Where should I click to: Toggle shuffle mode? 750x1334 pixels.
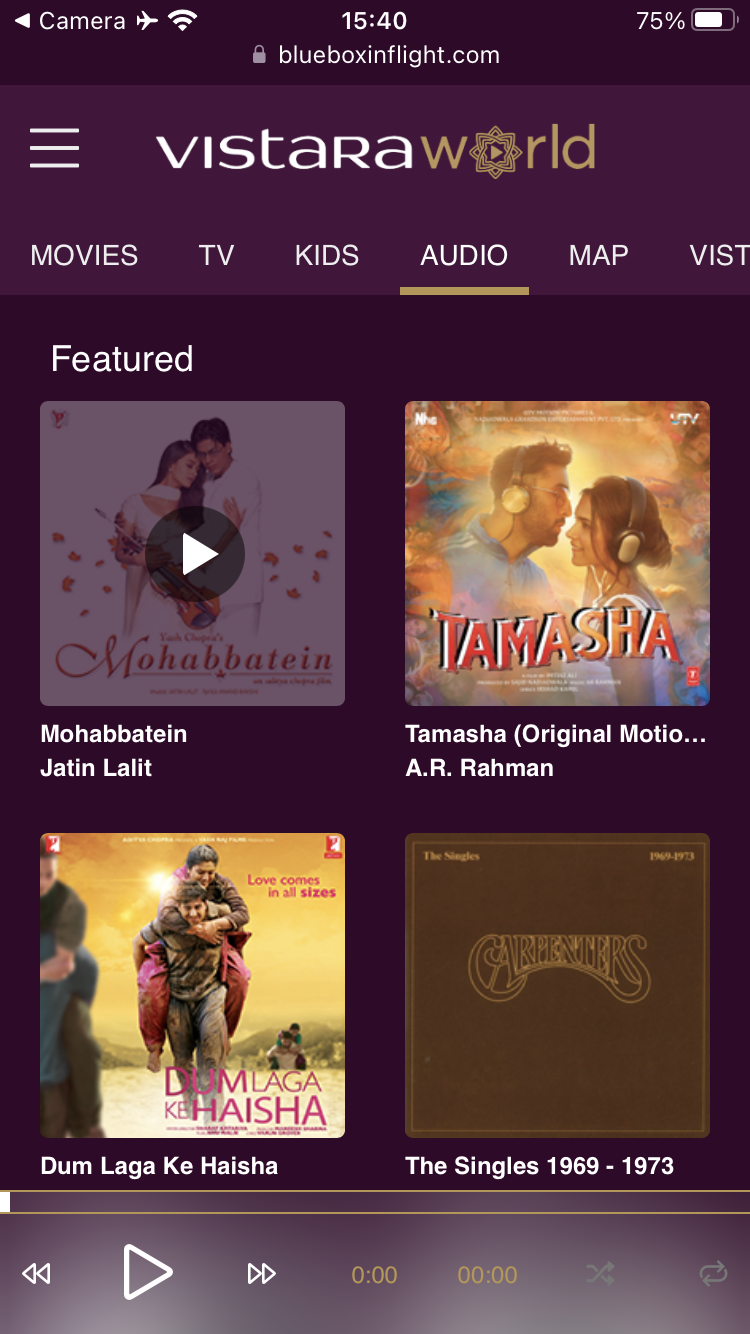click(x=600, y=1274)
